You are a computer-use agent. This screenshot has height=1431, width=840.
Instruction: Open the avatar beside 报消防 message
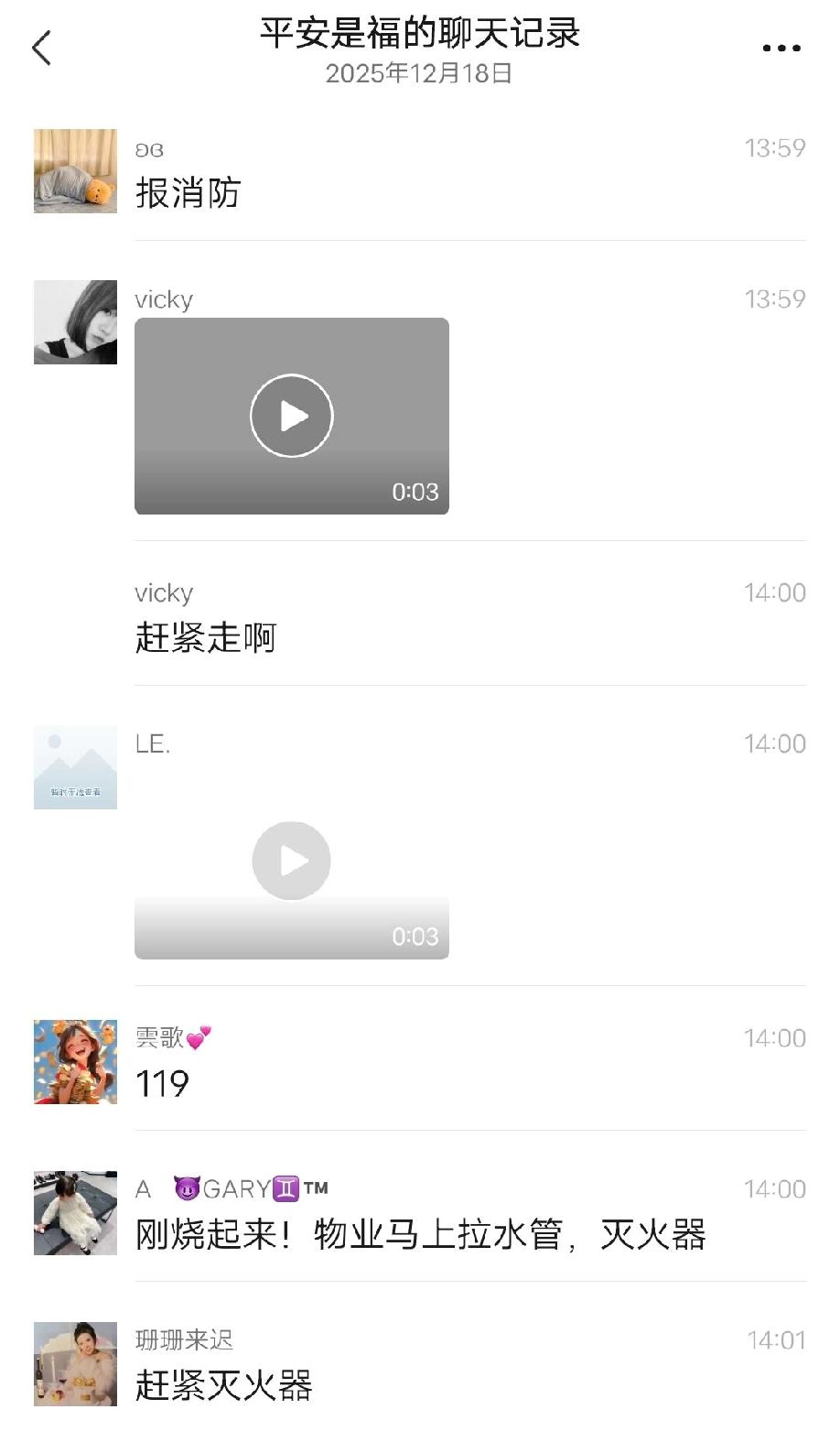pyautogui.click(x=75, y=171)
